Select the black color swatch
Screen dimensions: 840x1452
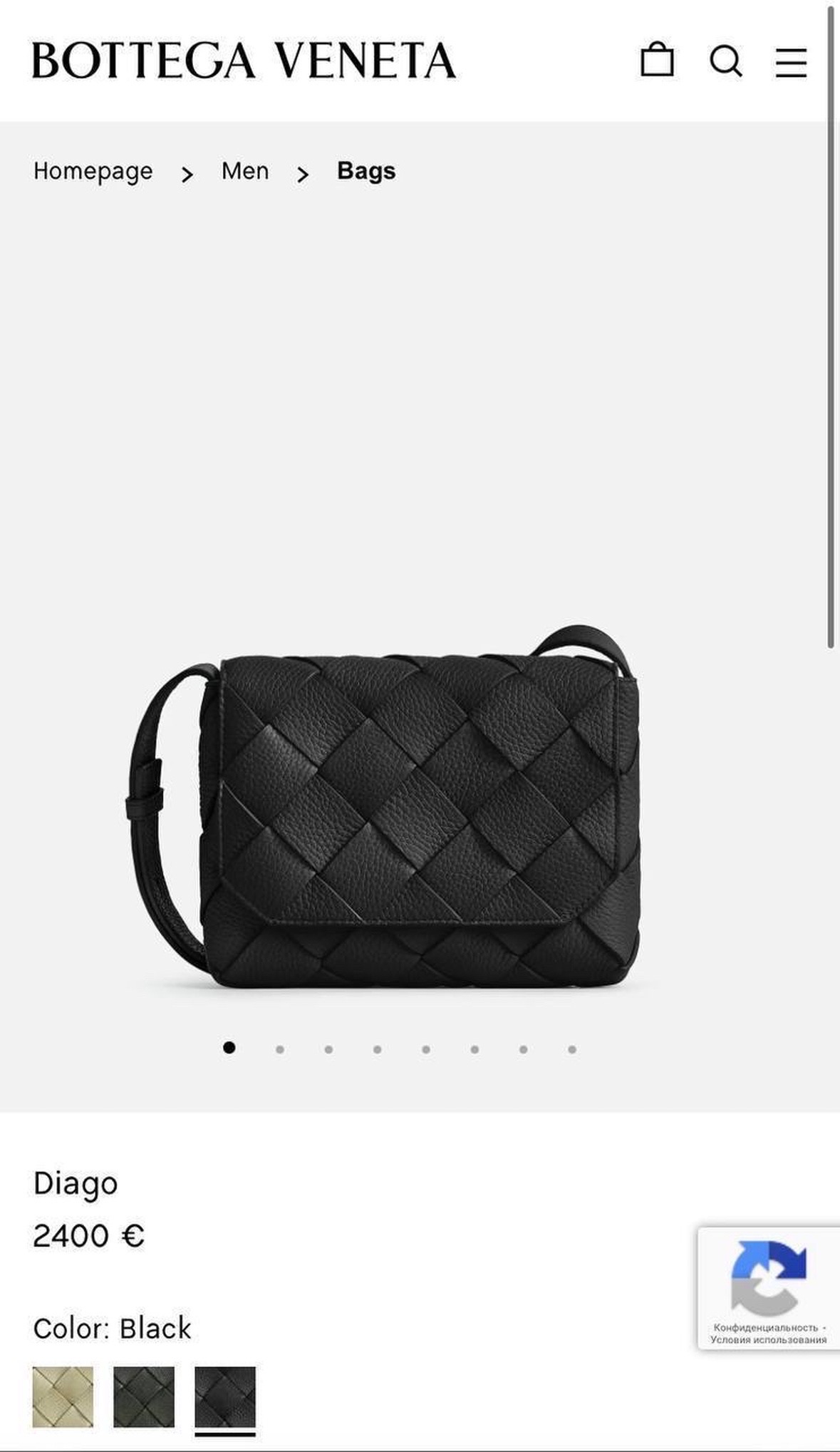[225, 1396]
